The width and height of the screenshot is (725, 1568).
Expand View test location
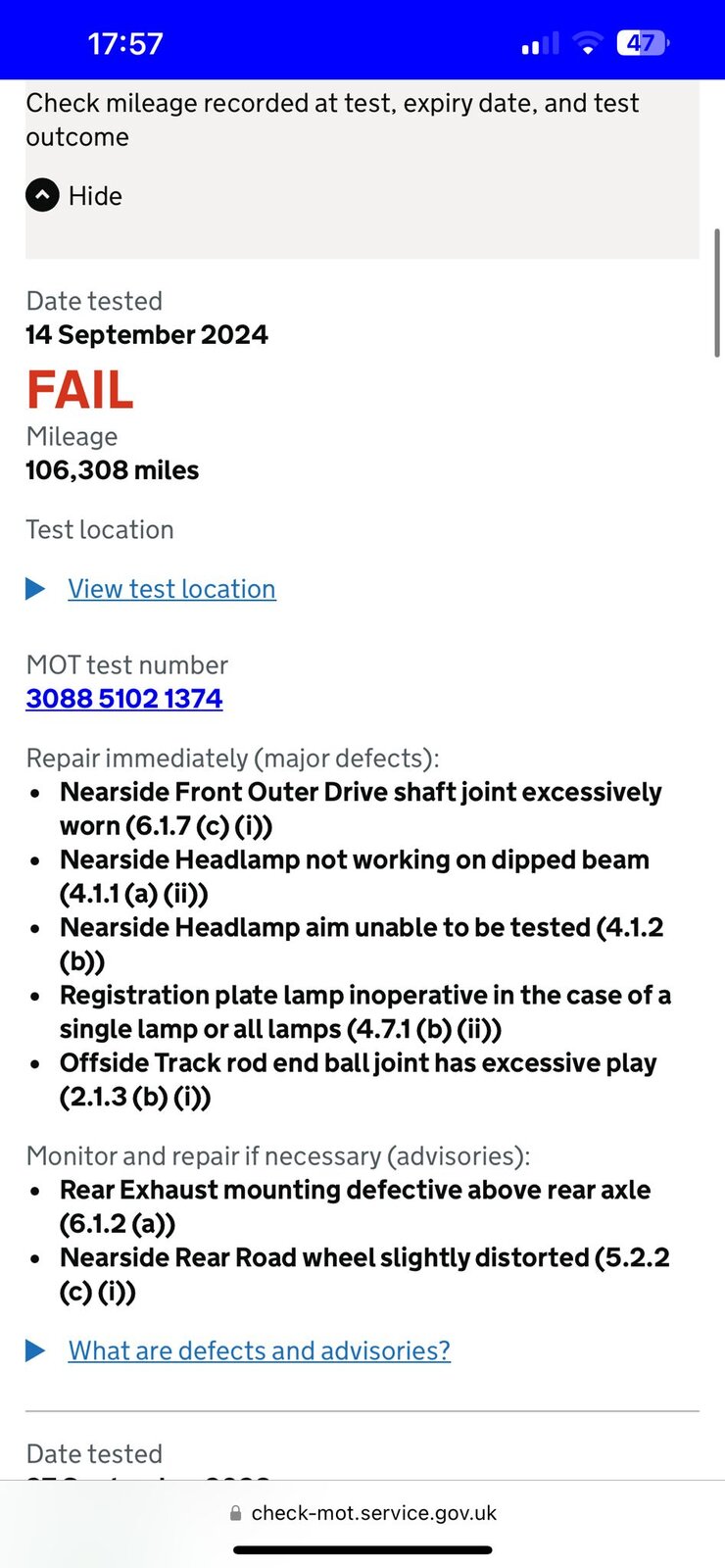[x=171, y=589]
